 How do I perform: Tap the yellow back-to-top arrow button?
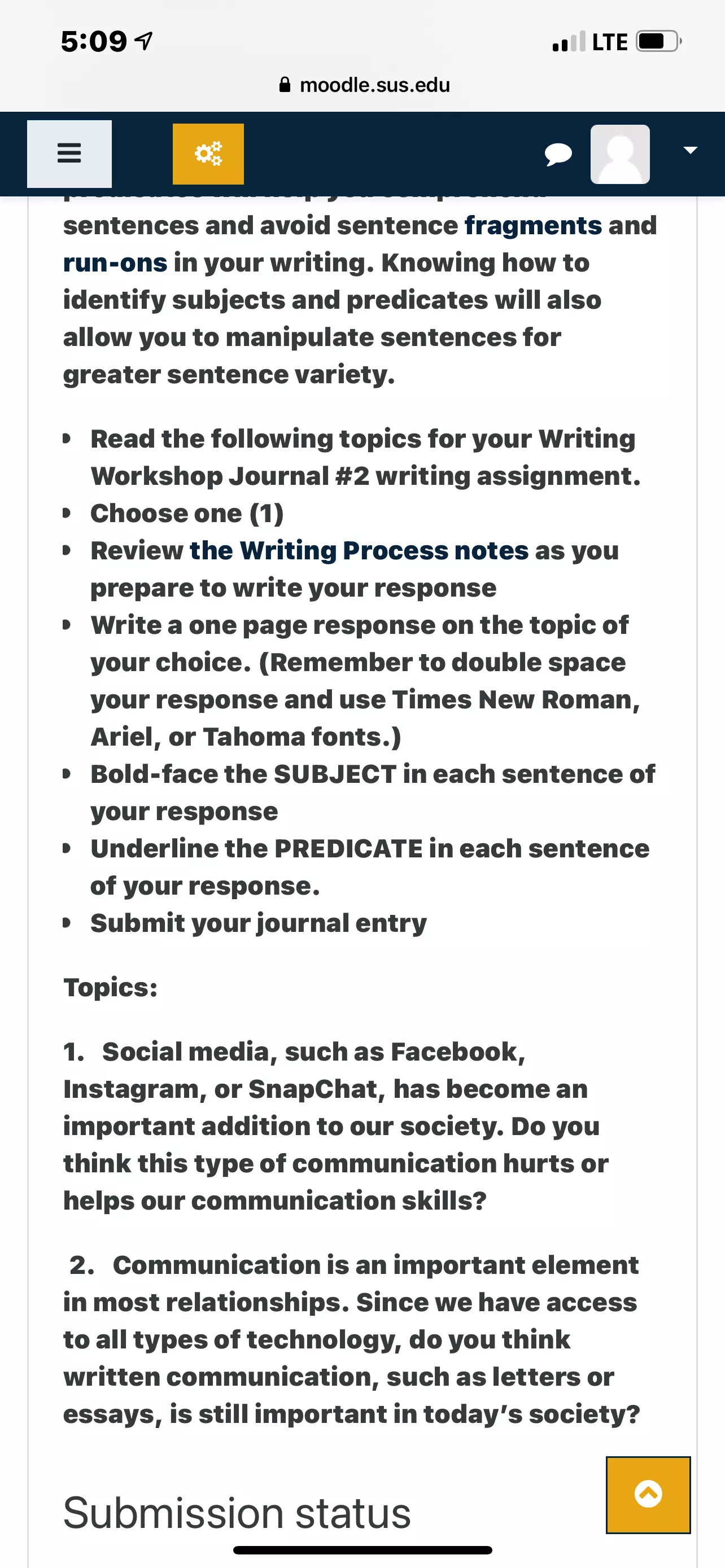[x=648, y=1495]
